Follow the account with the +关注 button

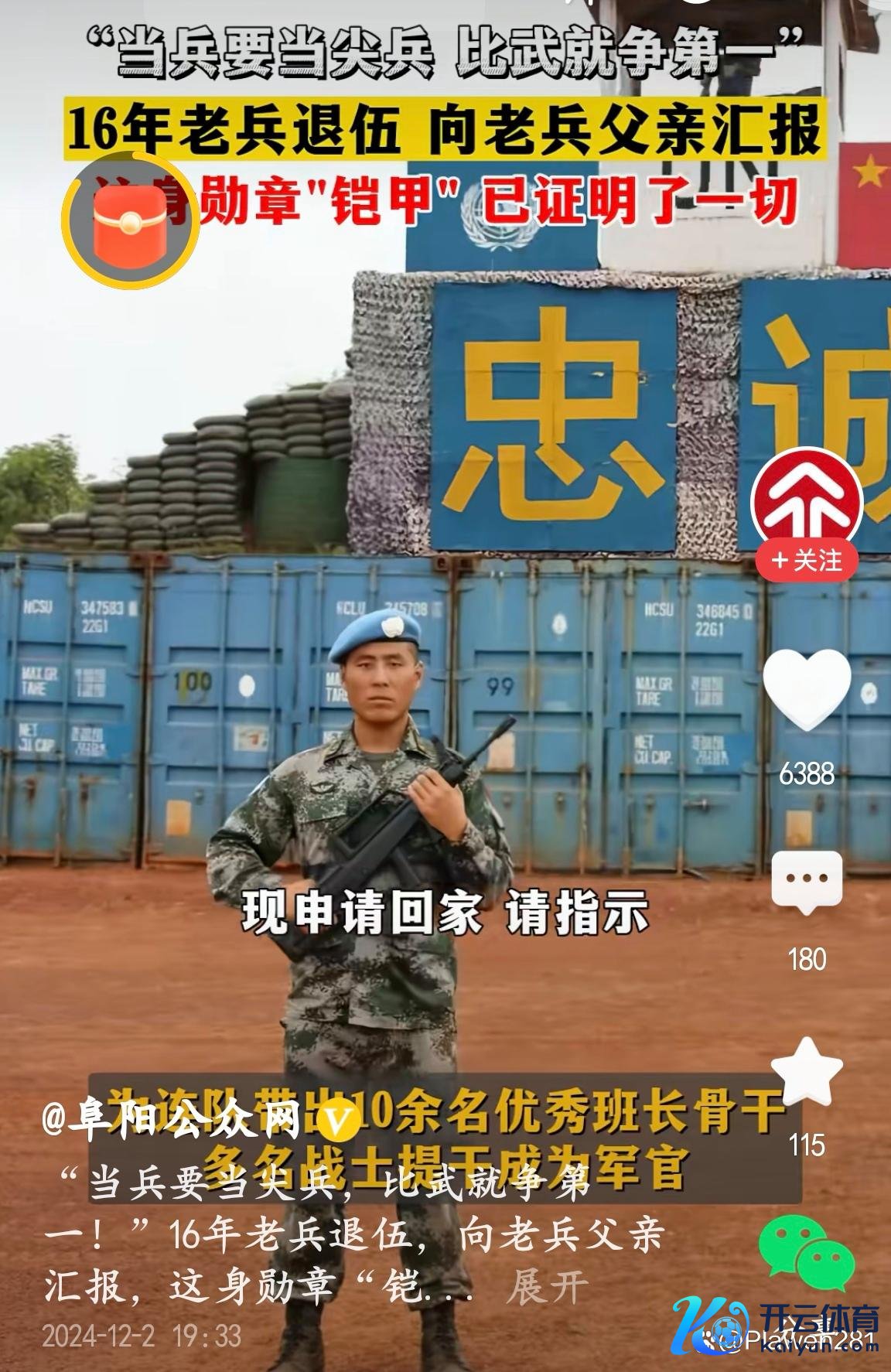pos(807,560)
